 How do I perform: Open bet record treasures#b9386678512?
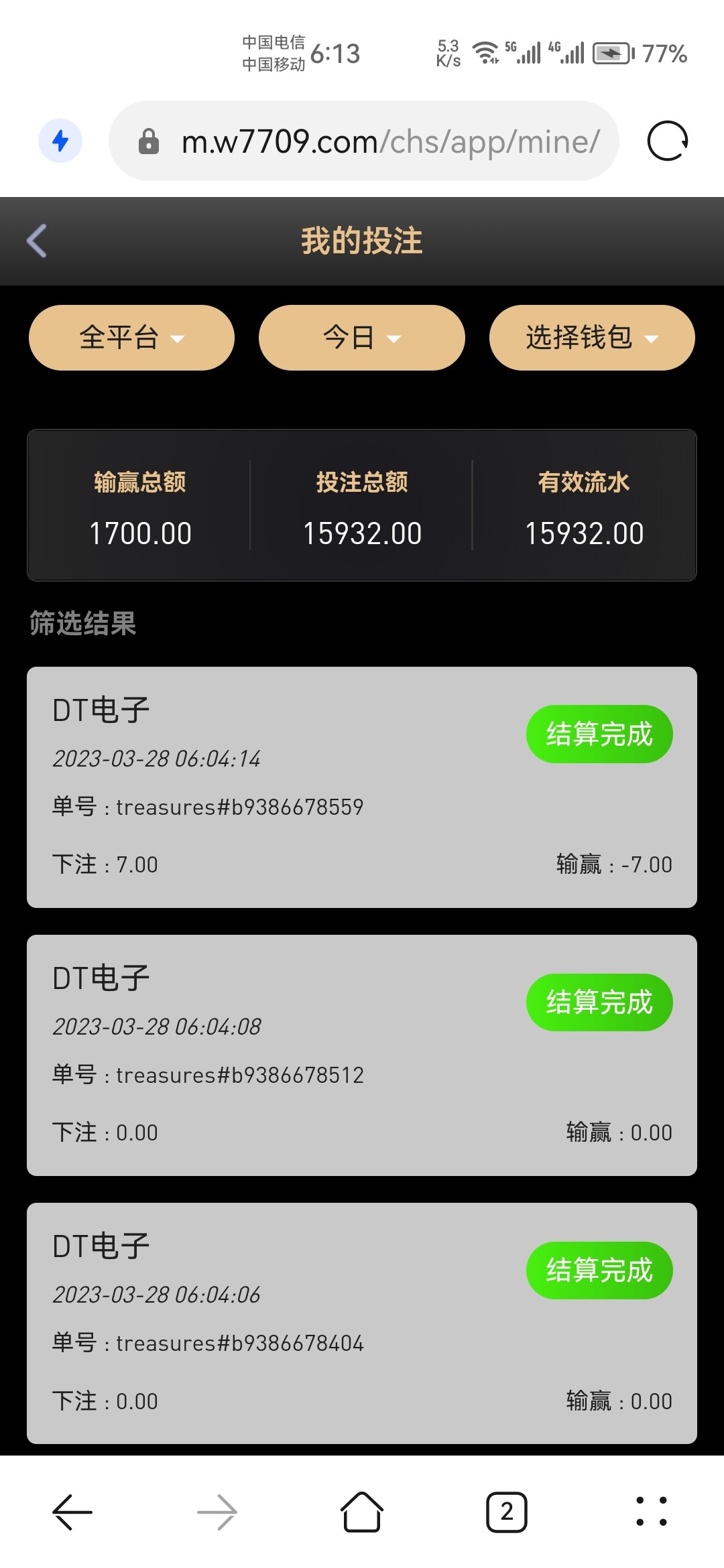362,1055
